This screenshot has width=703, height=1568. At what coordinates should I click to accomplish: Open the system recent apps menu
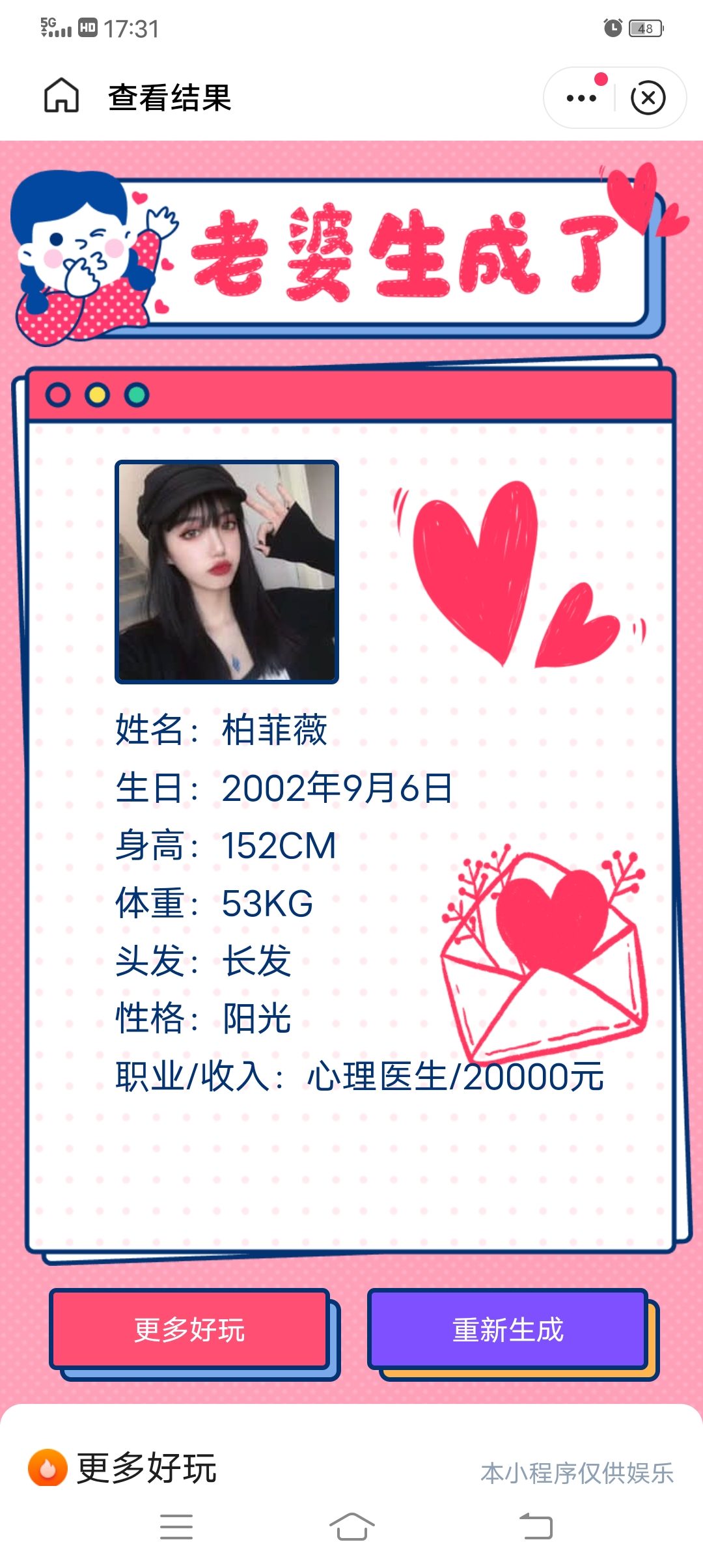(176, 1526)
